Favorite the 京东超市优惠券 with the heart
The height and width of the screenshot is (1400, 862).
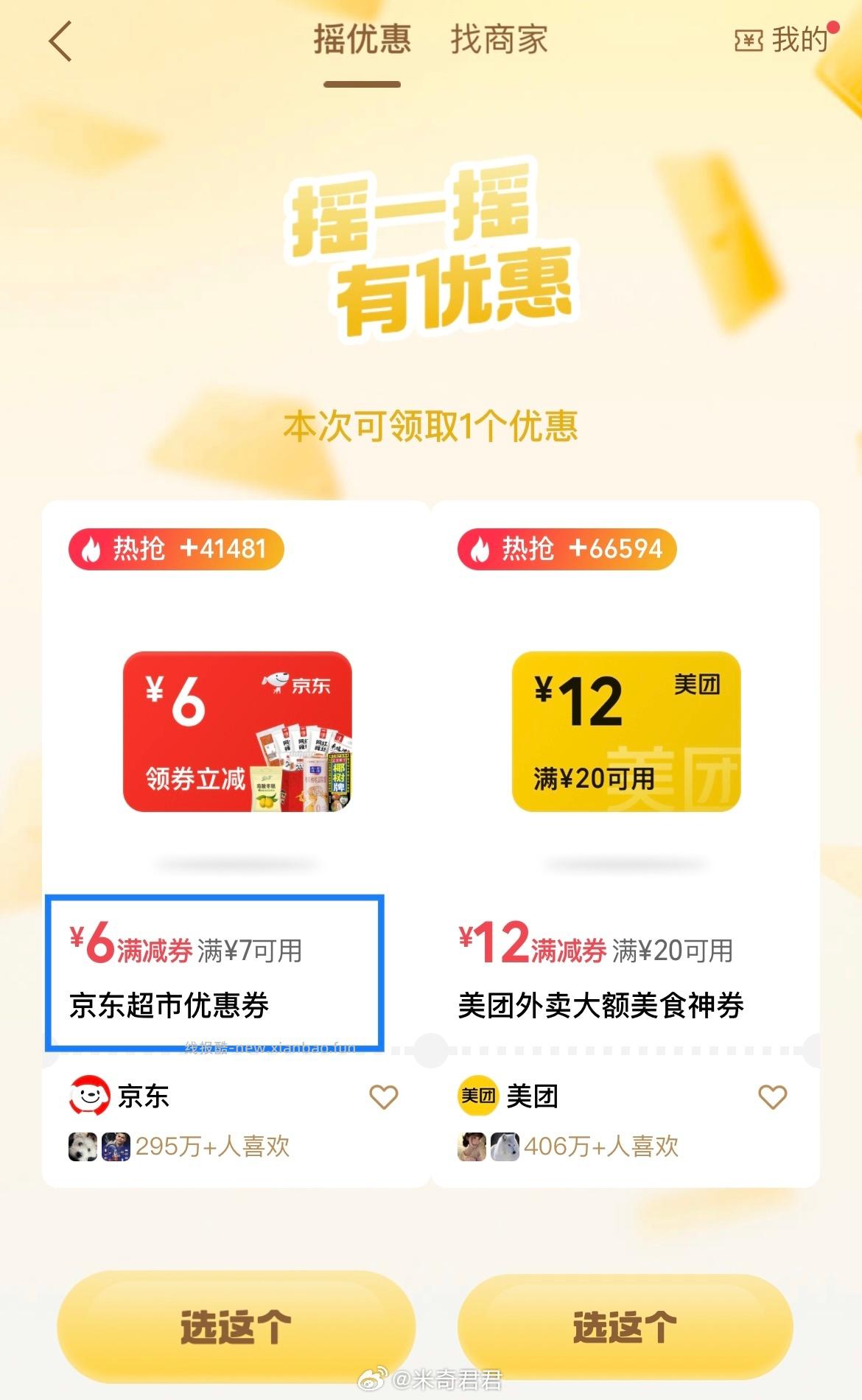click(x=382, y=1096)
